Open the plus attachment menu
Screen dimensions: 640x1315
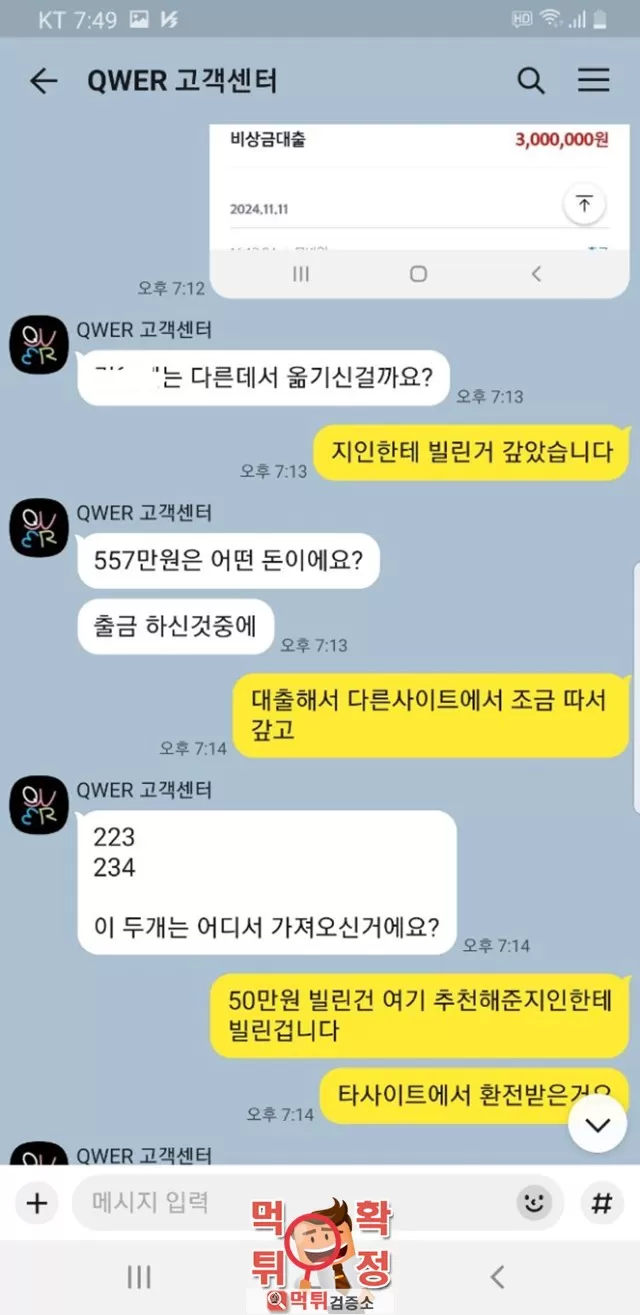[x=37, y=1203]
